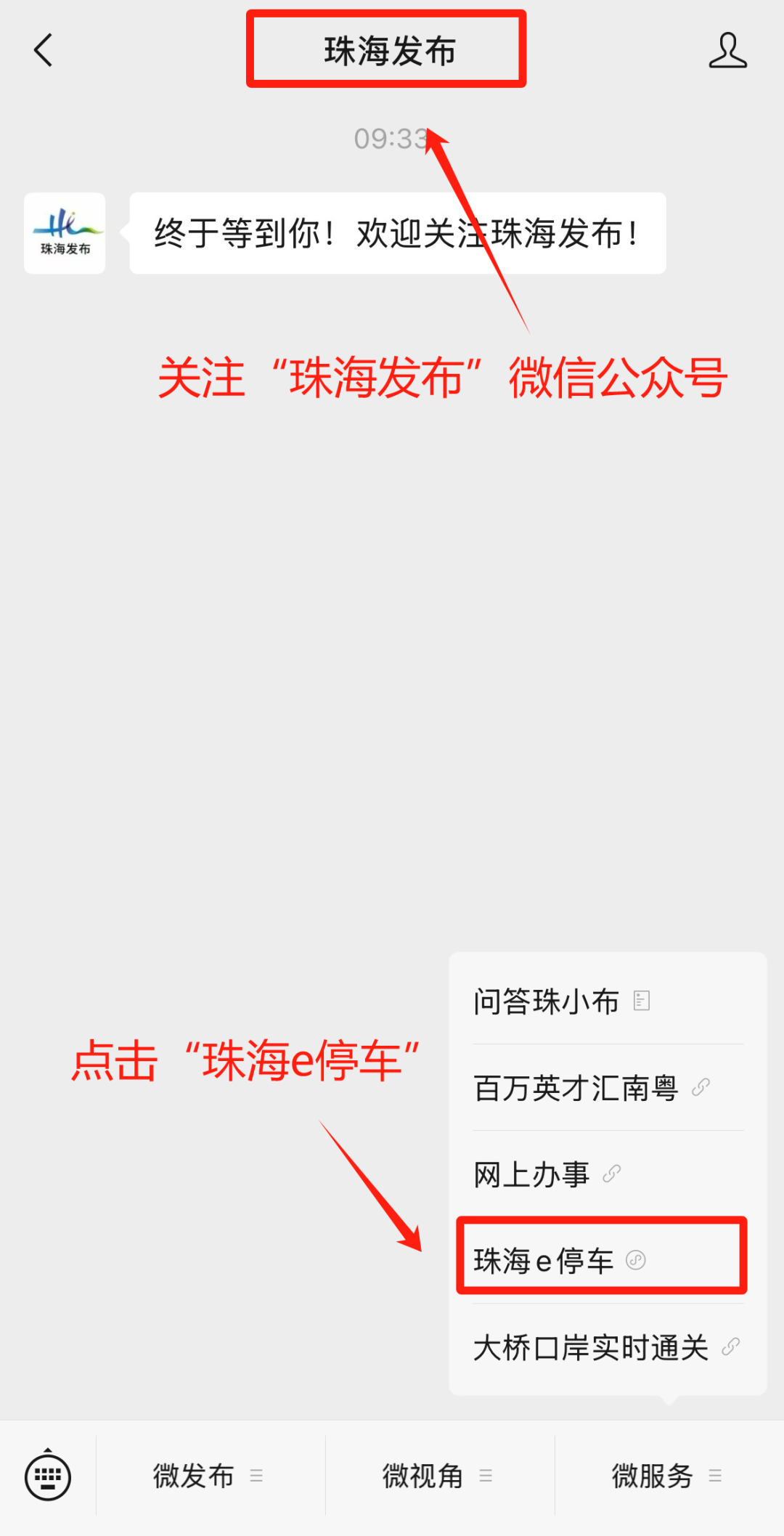Collapse the 微服务 menu

pyautogui.click(x=668, y=1476)
